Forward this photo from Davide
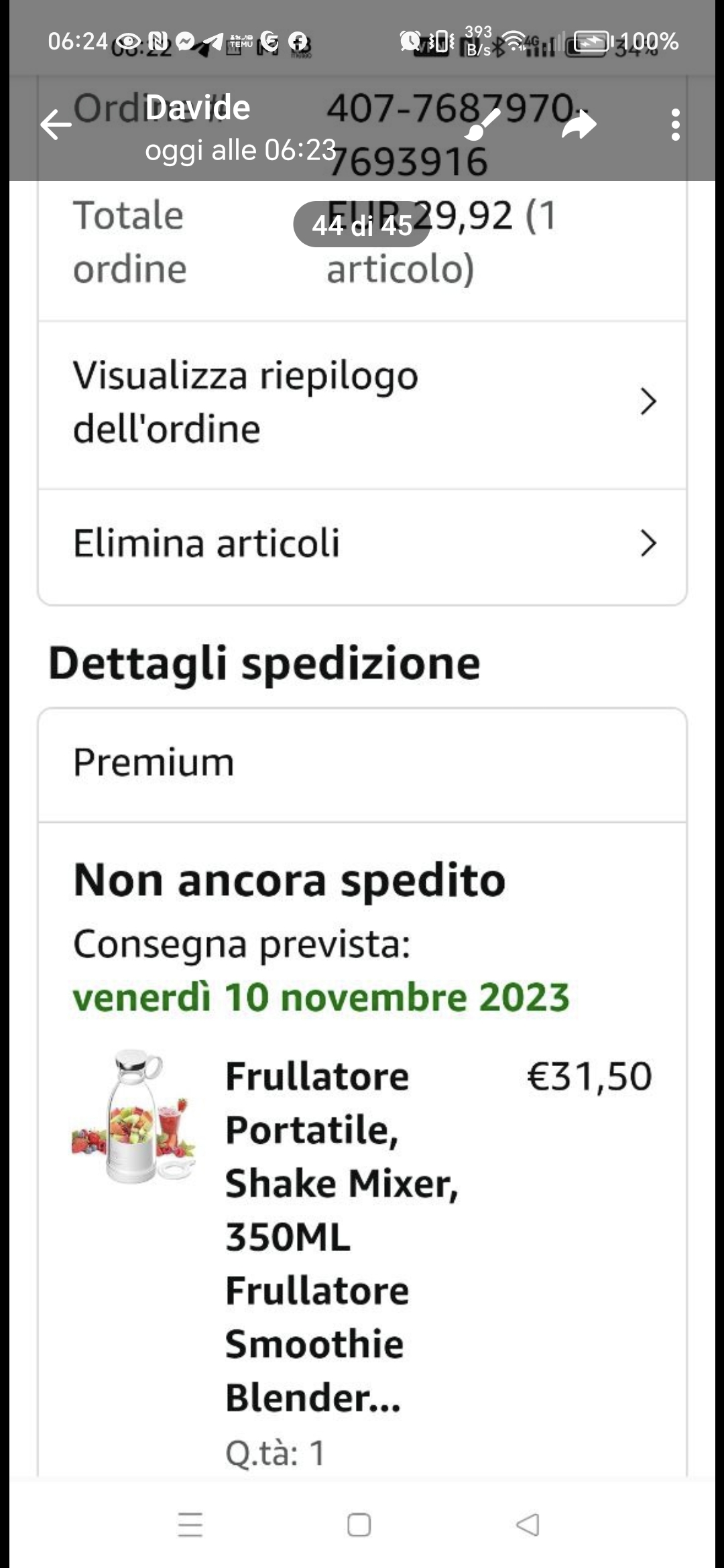724x1568 pixels. [579, 125]
